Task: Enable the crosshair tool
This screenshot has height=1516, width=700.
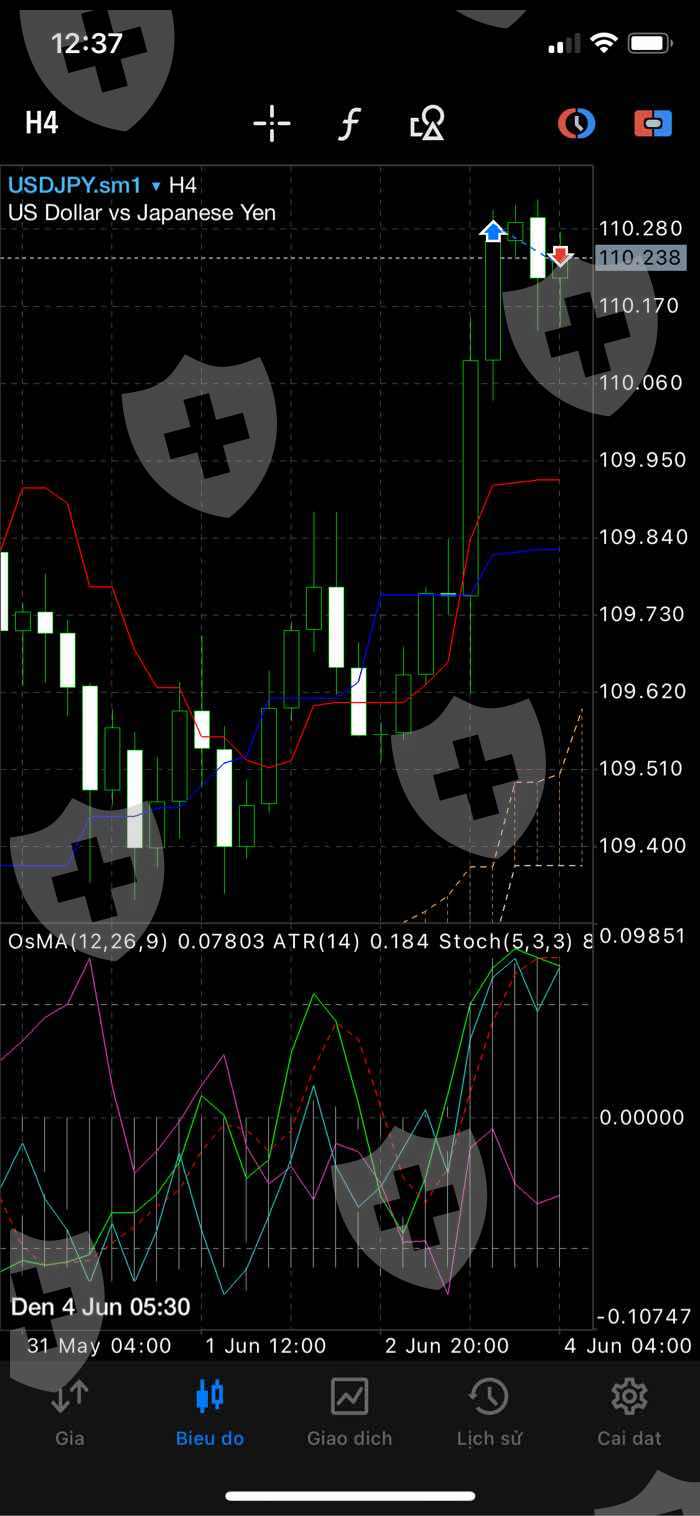Action: point(271,125)
